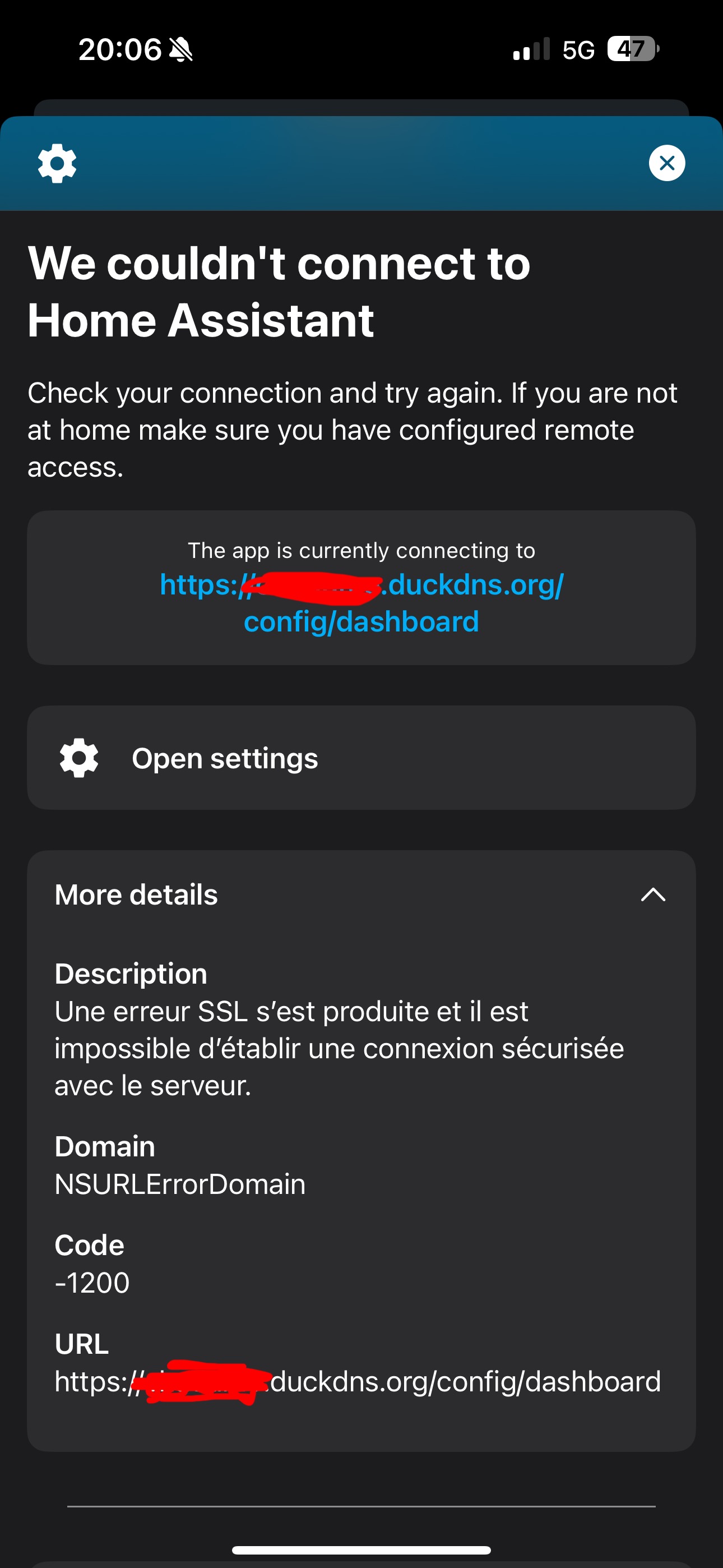Close the connection error sheet
The image size is (723, 1568).
coord(666,163)
